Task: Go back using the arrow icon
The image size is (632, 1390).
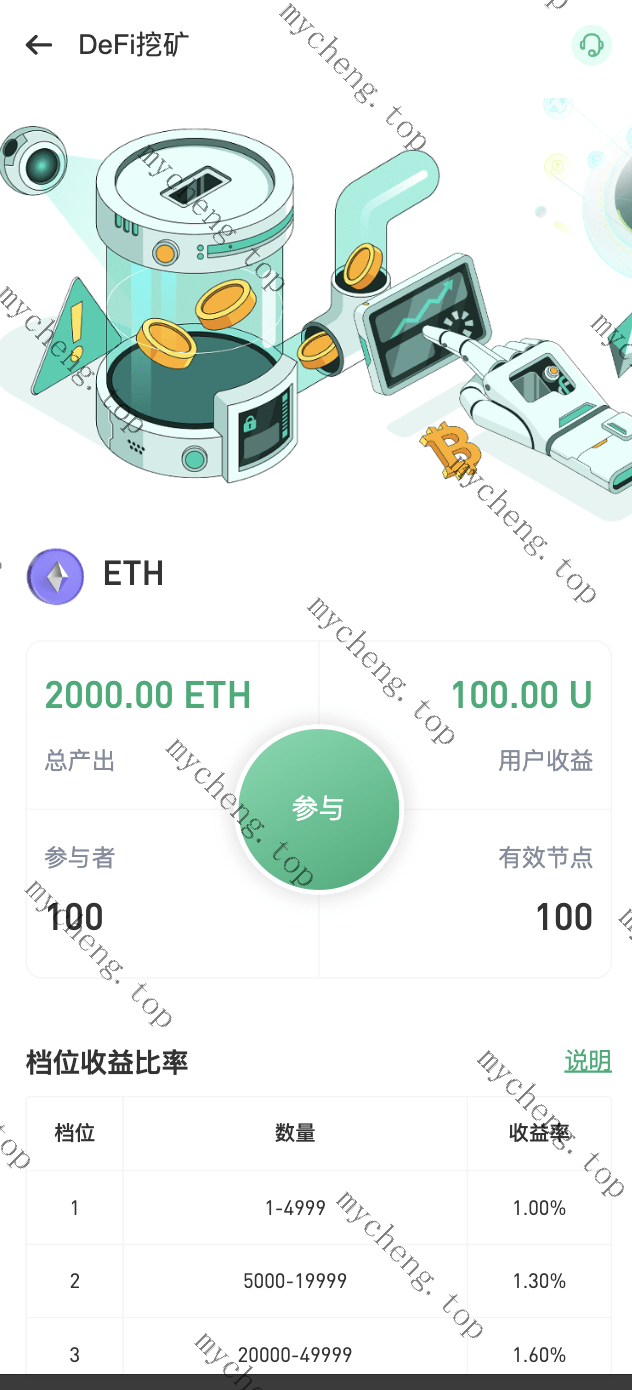Action: tap(39, 45)
